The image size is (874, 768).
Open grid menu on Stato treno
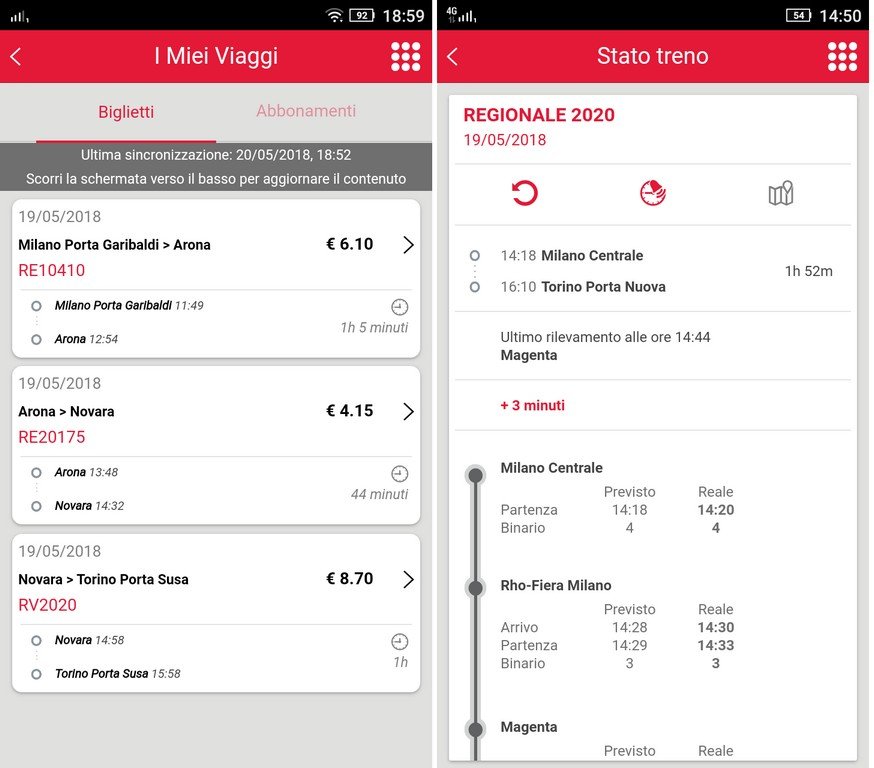[842, 57]
